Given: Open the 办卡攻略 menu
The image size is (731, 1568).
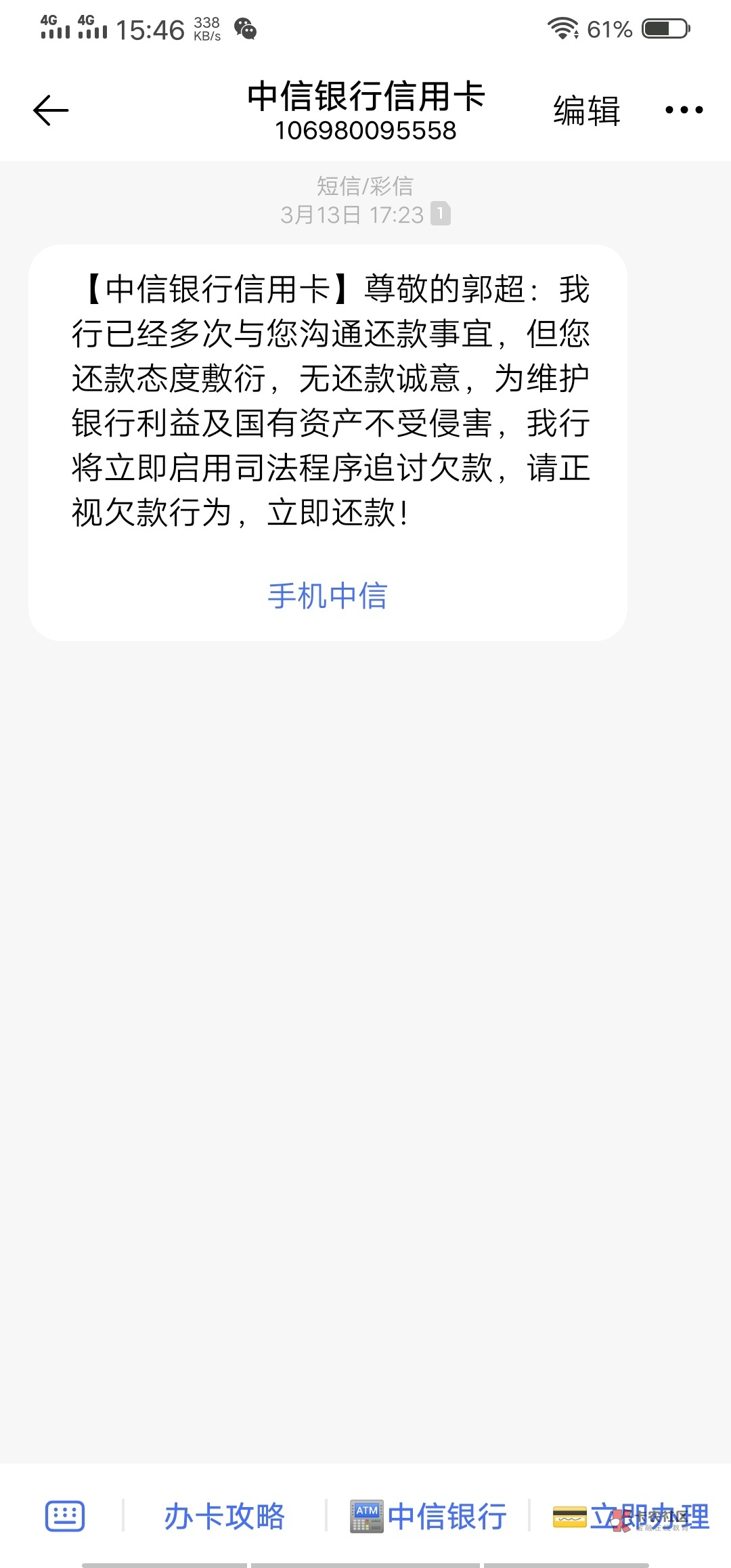Looking at the screenshot, I should [225, 1516].
